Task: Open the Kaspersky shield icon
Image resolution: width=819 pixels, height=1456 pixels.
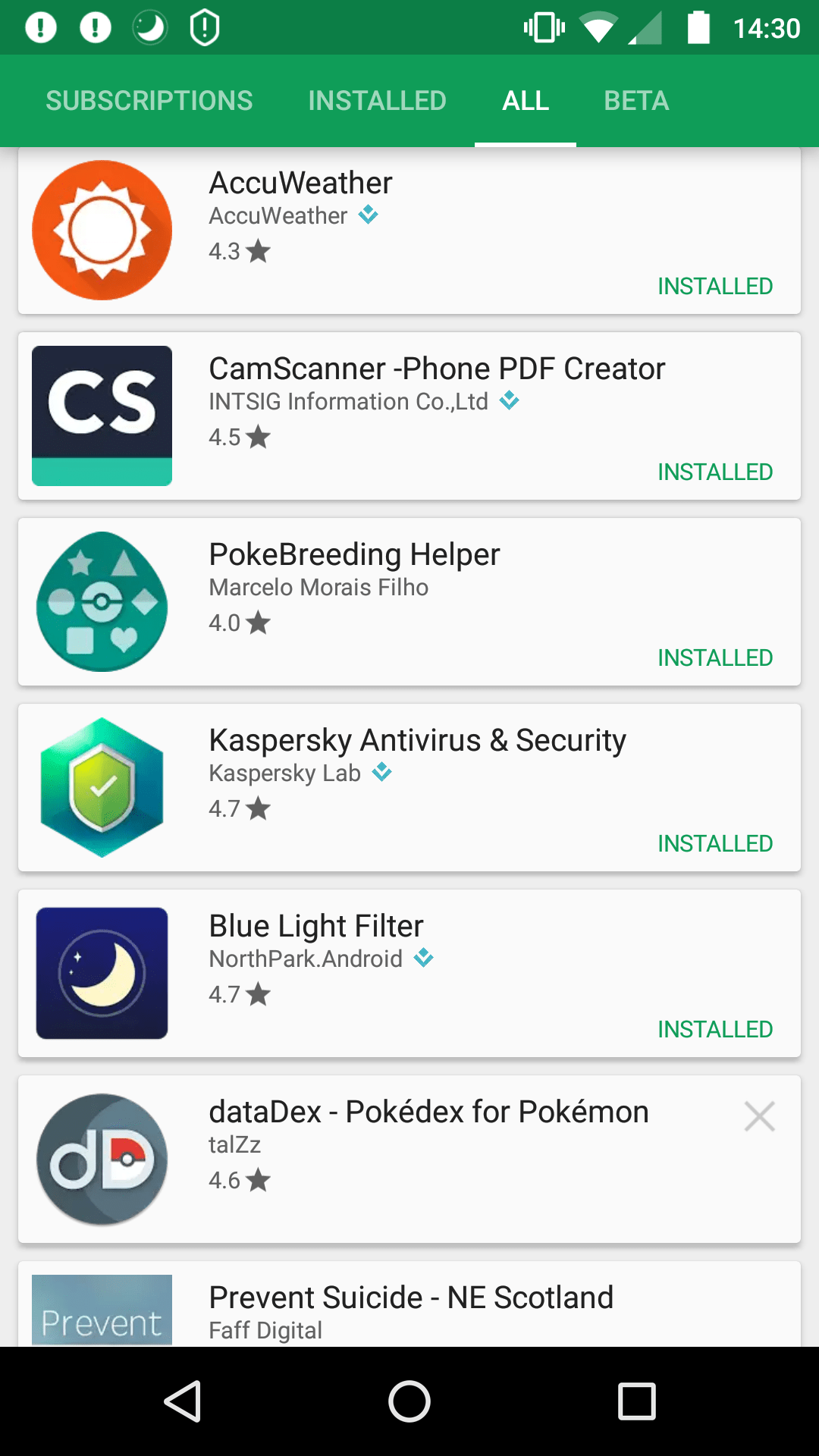Action: [x=102, y=787]
